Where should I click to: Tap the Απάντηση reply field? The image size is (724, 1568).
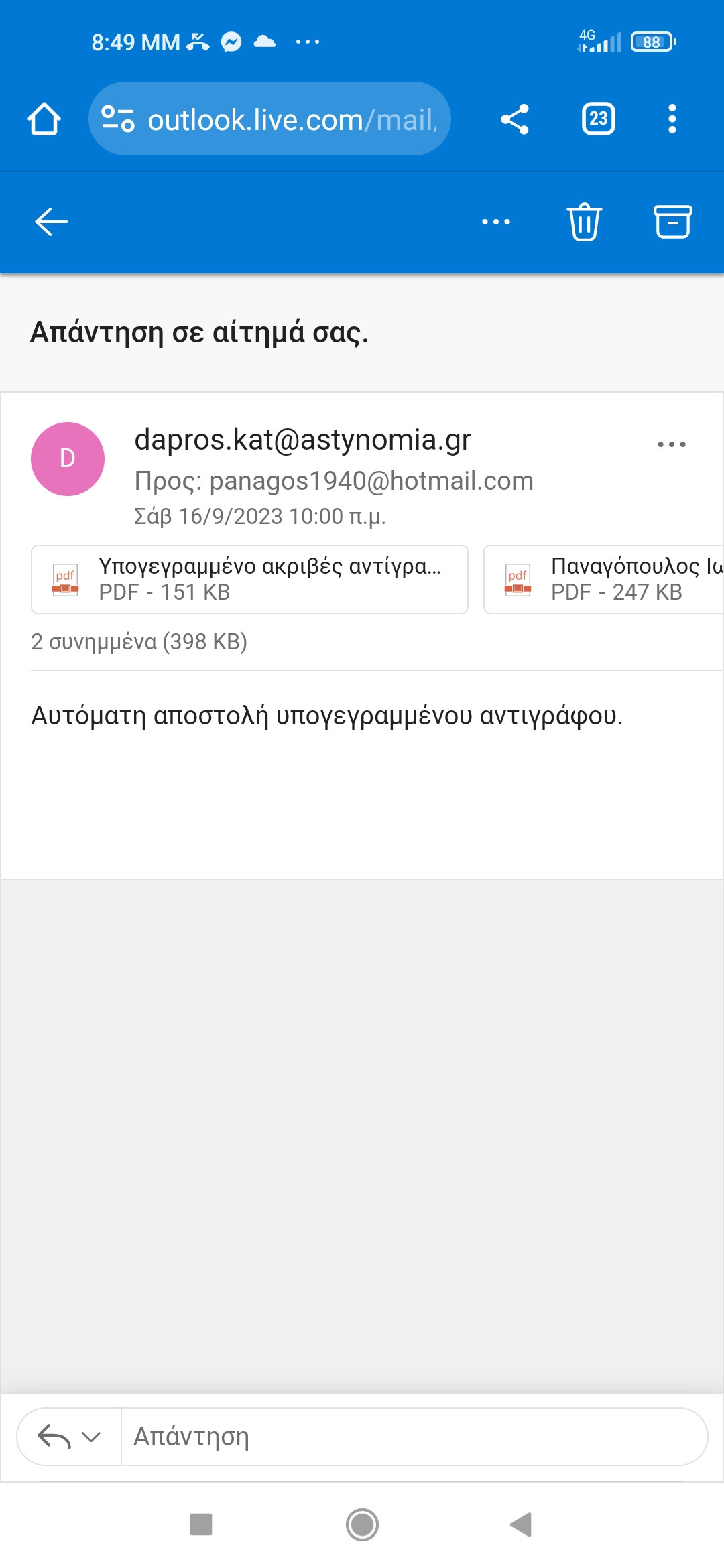(x=414, y=1437)
